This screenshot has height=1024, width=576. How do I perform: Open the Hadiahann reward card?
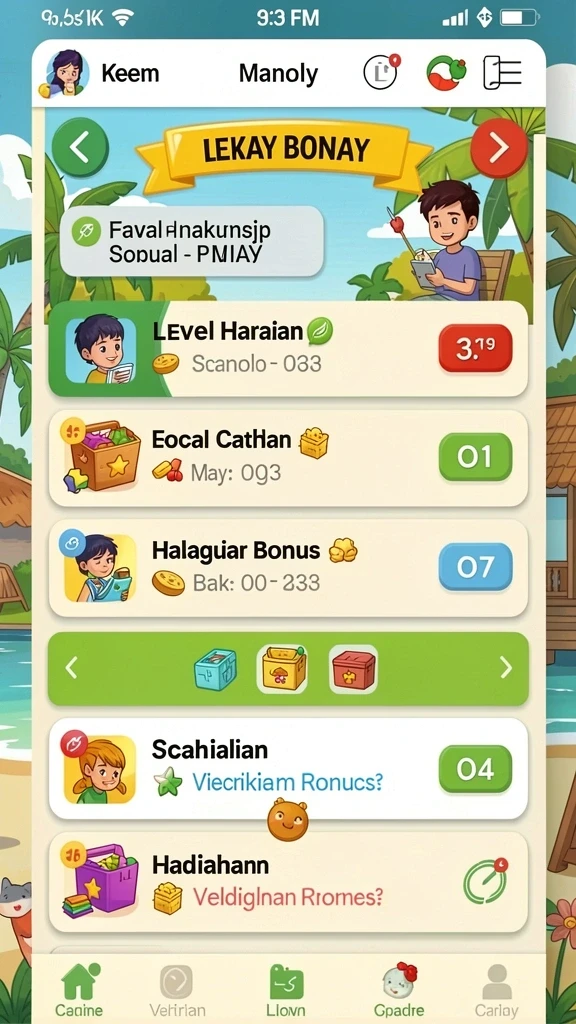coord(288,882)
